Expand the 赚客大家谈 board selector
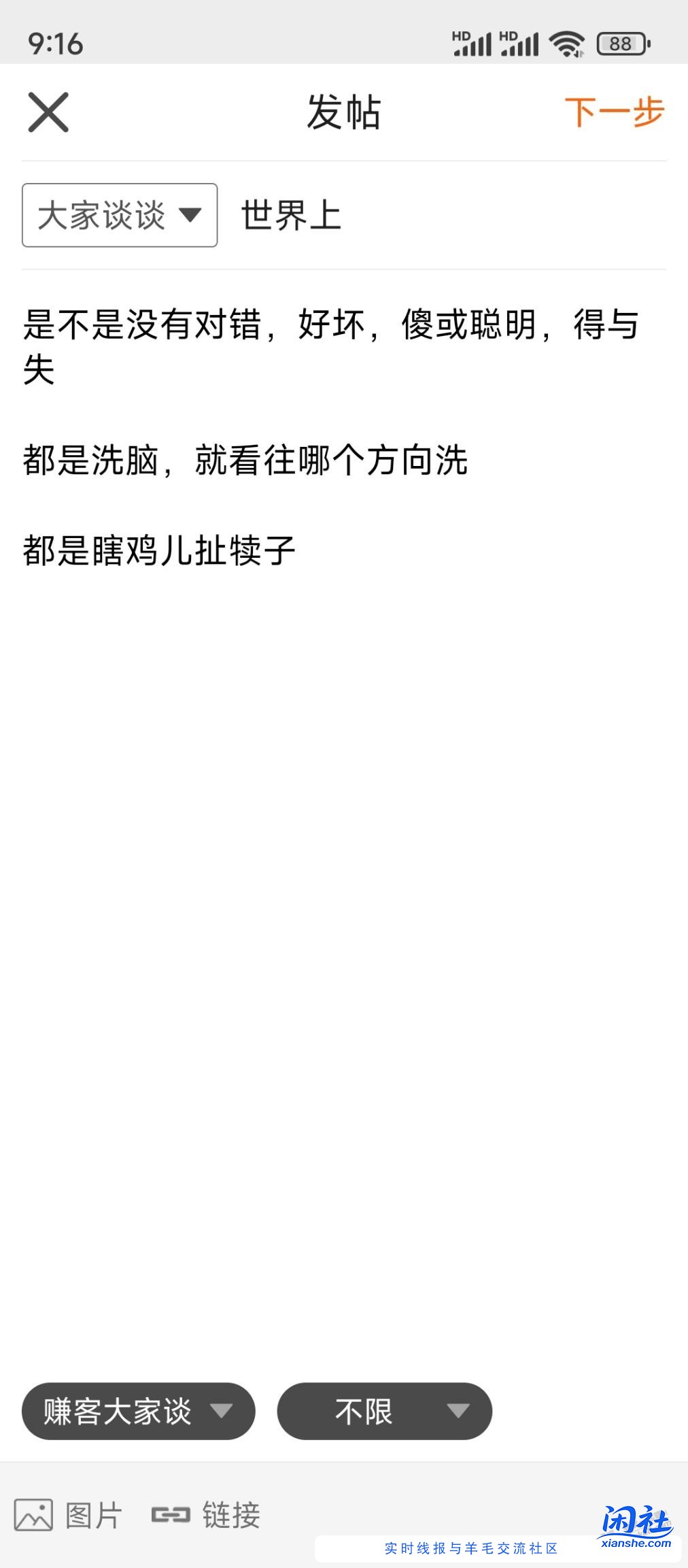The width and height of the screenshot is (688, 1568). click(138, 1412)
